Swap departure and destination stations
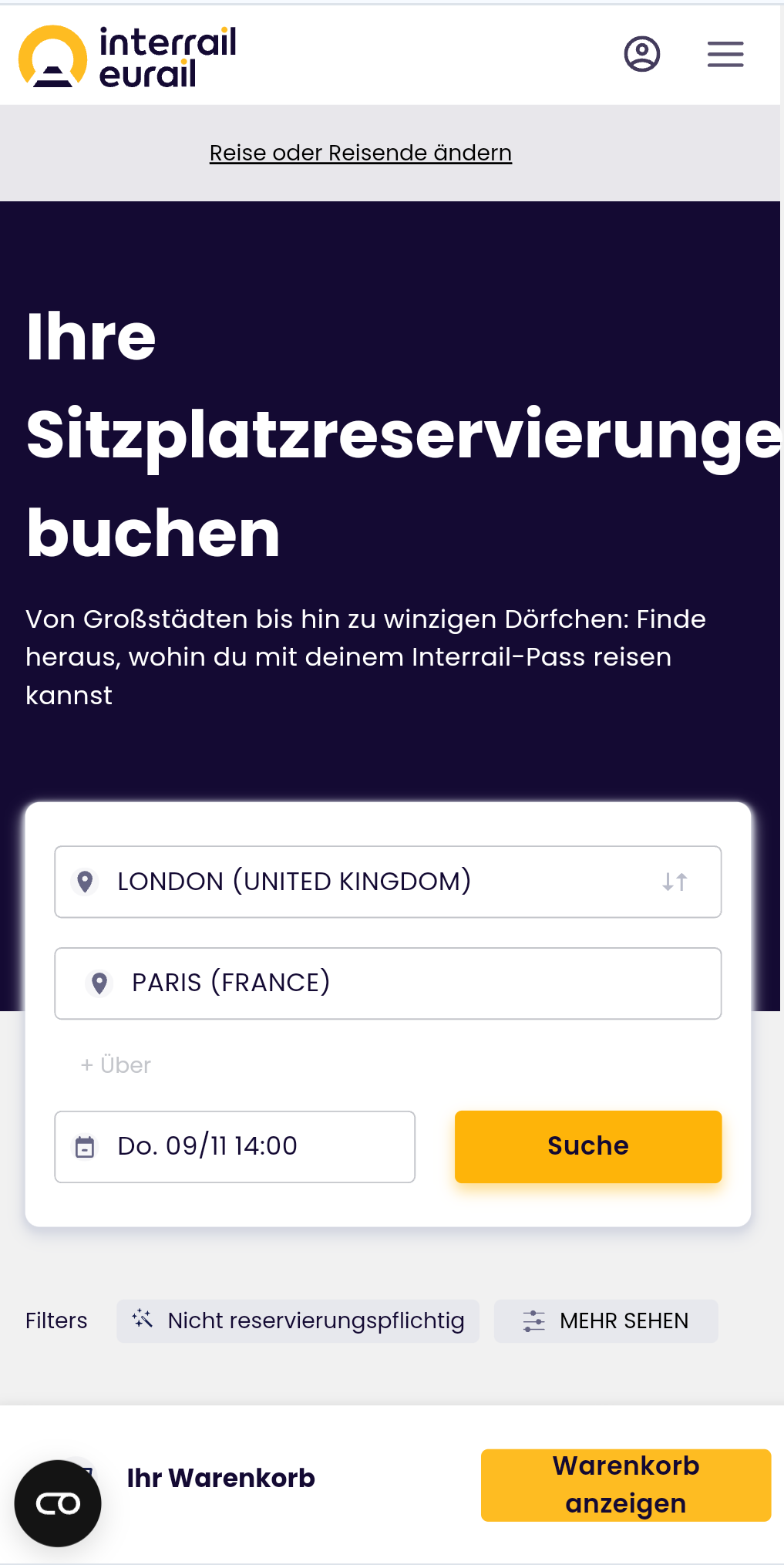This screenshot has width=784, height=1565. [x=675, y=882]
